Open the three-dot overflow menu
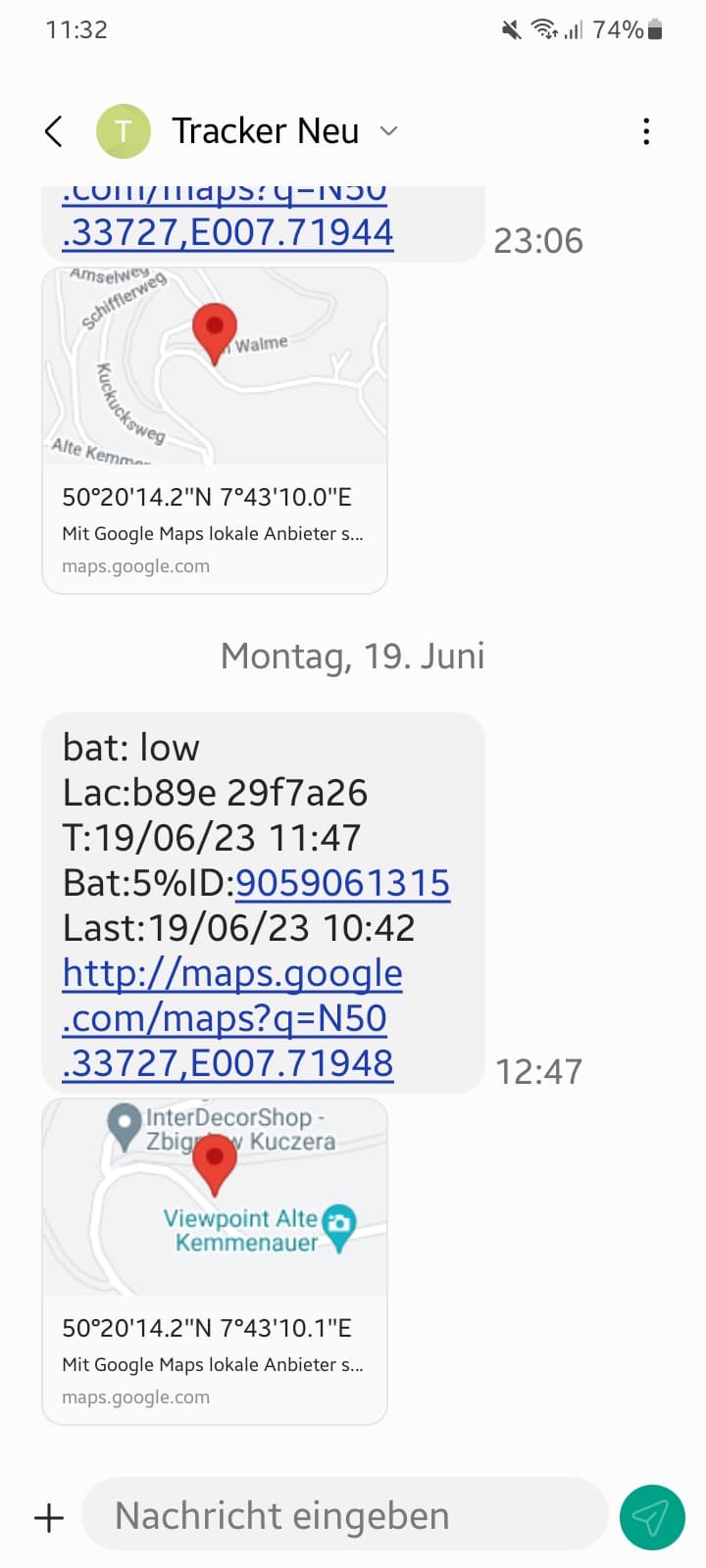Screen dimensions: 706x1568 pyautogui.click(x=646, y=131)
